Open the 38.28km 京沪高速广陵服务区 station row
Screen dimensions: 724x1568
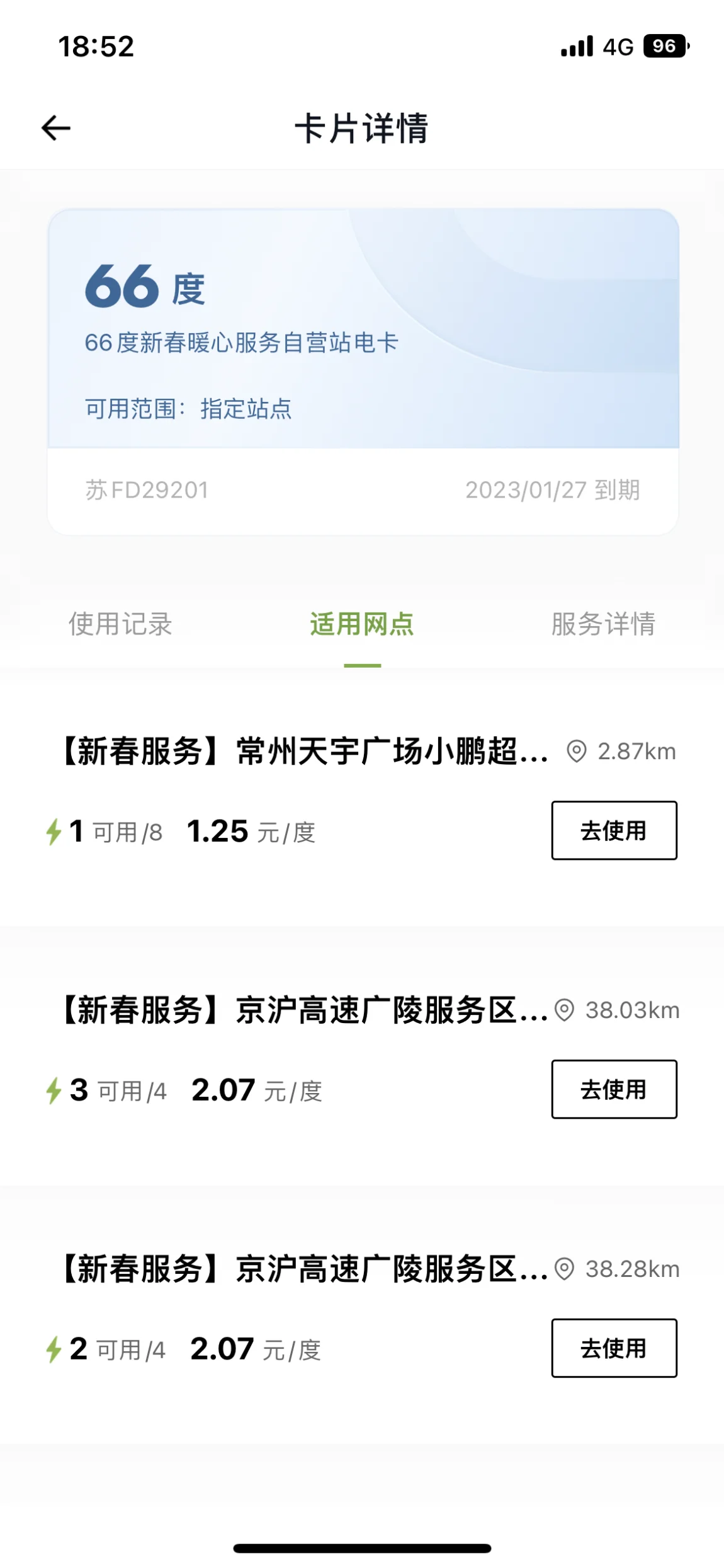pyautogui.click(x=362, y=1315)
